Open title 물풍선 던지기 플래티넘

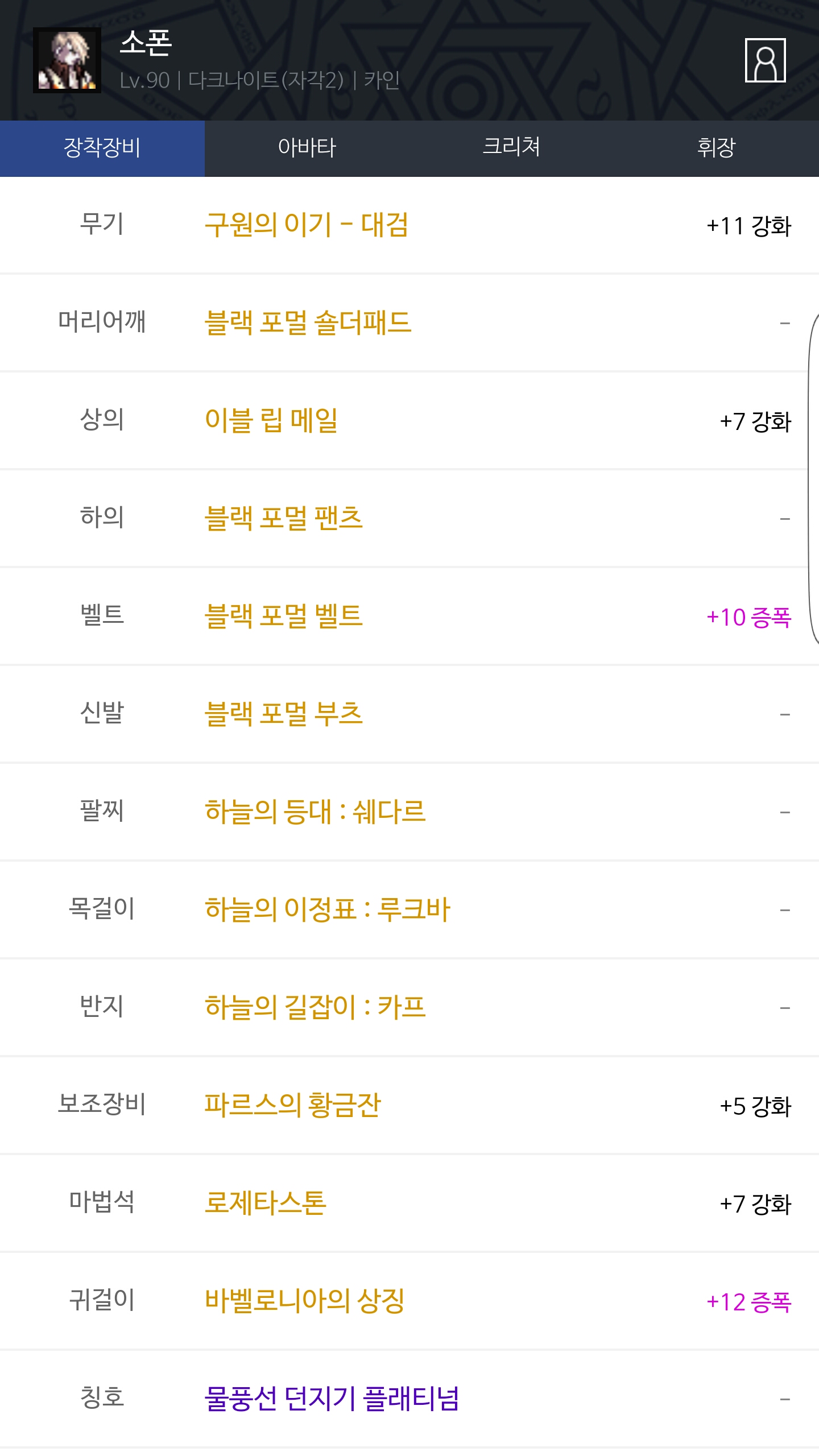pyautogui.click(x=332, y=1399)
